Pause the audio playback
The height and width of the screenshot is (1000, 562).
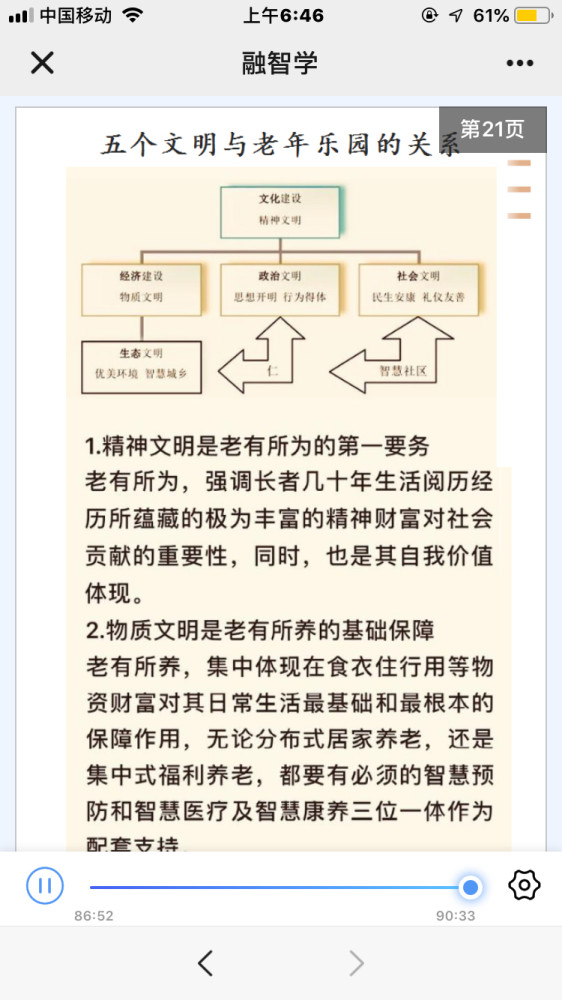45,885
